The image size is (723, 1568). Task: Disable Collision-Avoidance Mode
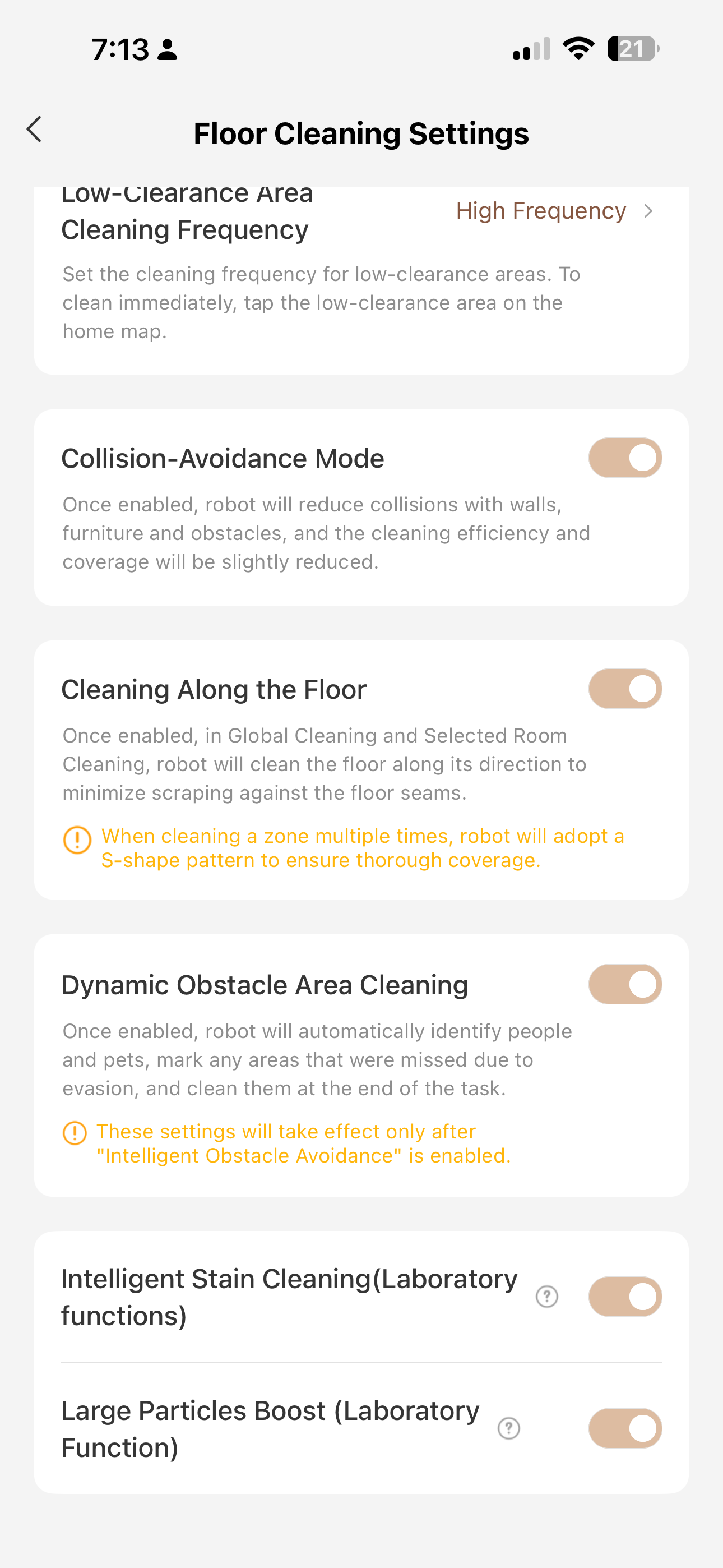pyautogui.click(x=624, y=458)
